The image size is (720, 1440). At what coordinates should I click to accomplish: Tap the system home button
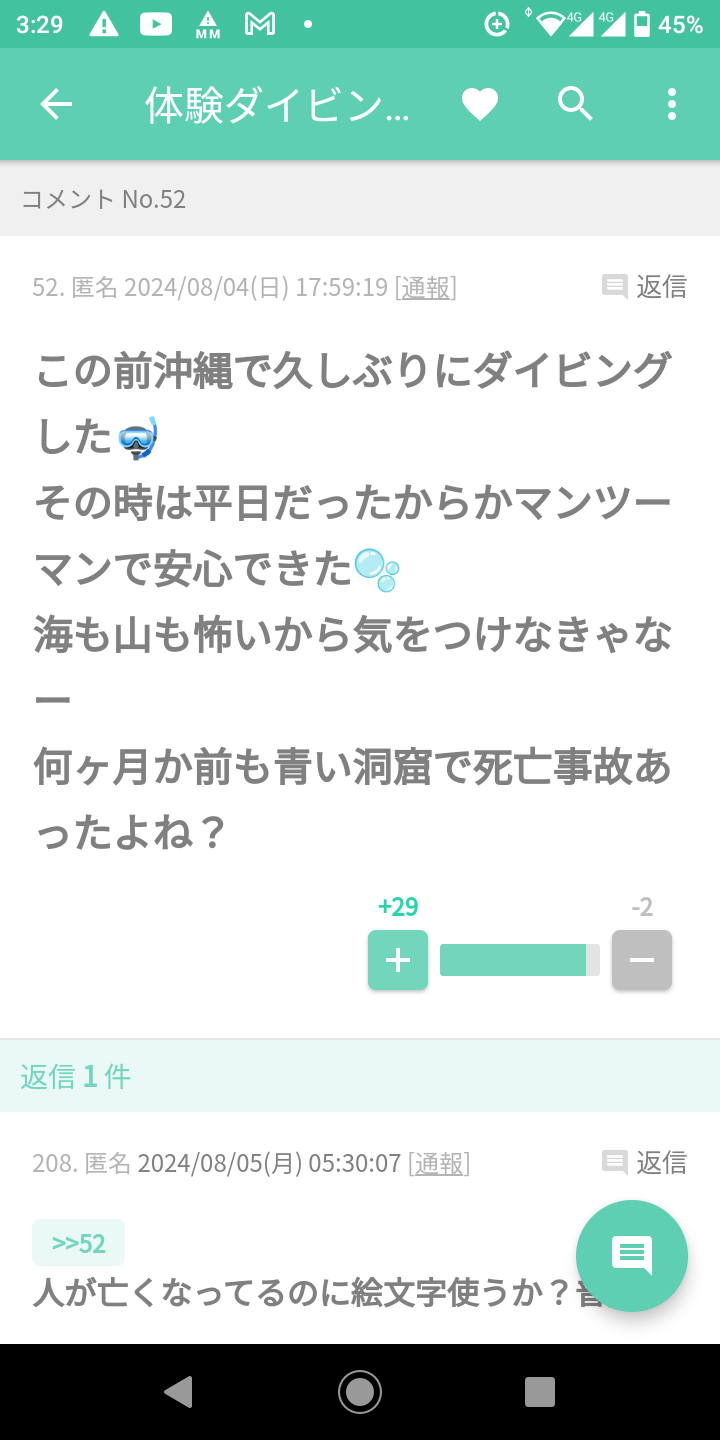point(360,1392)
